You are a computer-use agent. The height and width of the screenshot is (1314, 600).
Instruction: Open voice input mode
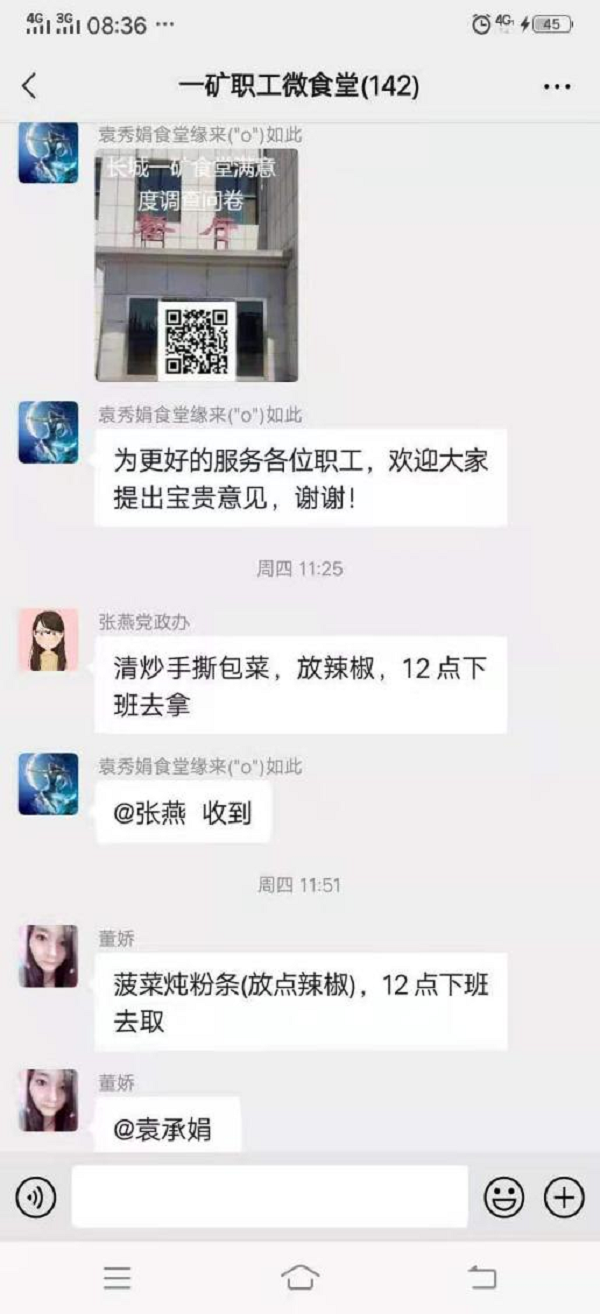tap(36, 1196)
